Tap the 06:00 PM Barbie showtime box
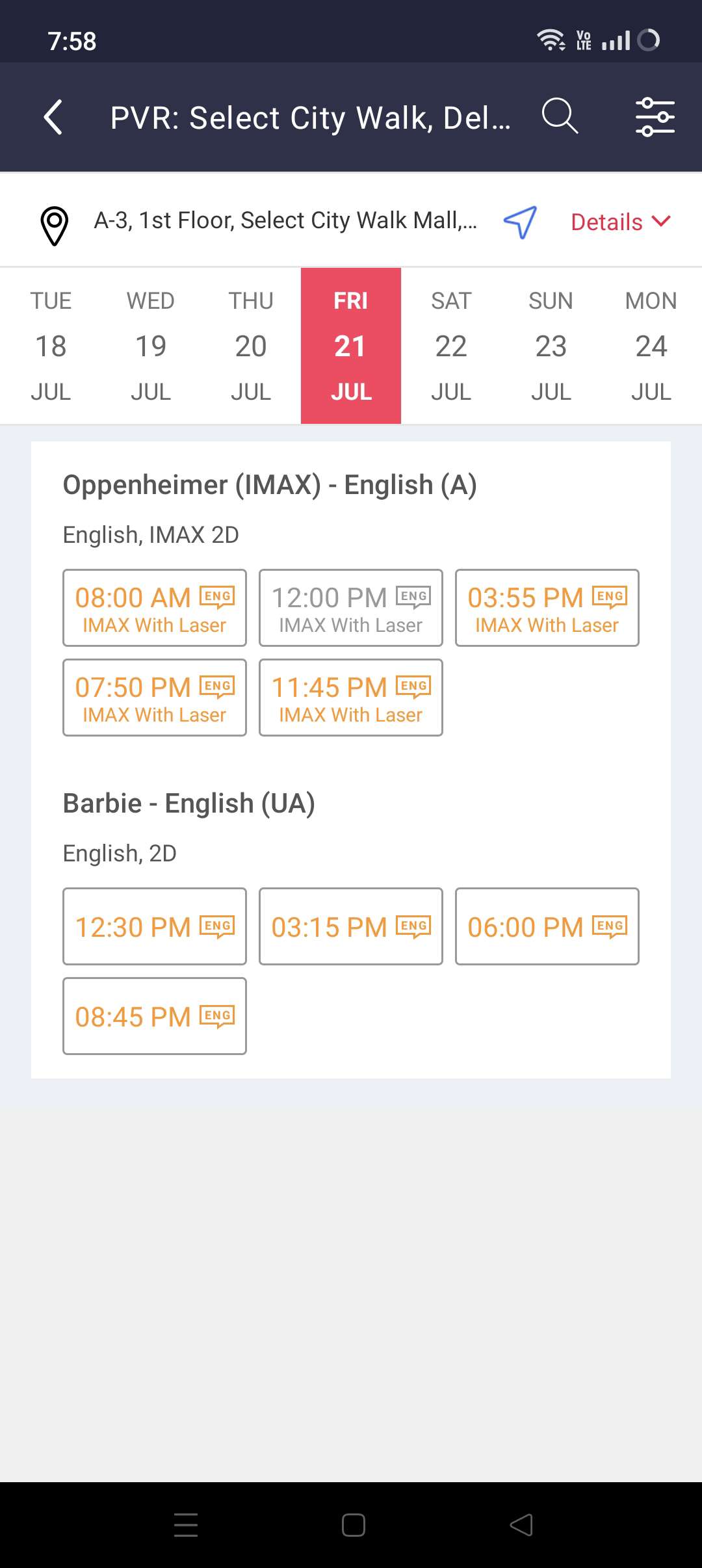 tap(547, 927)
